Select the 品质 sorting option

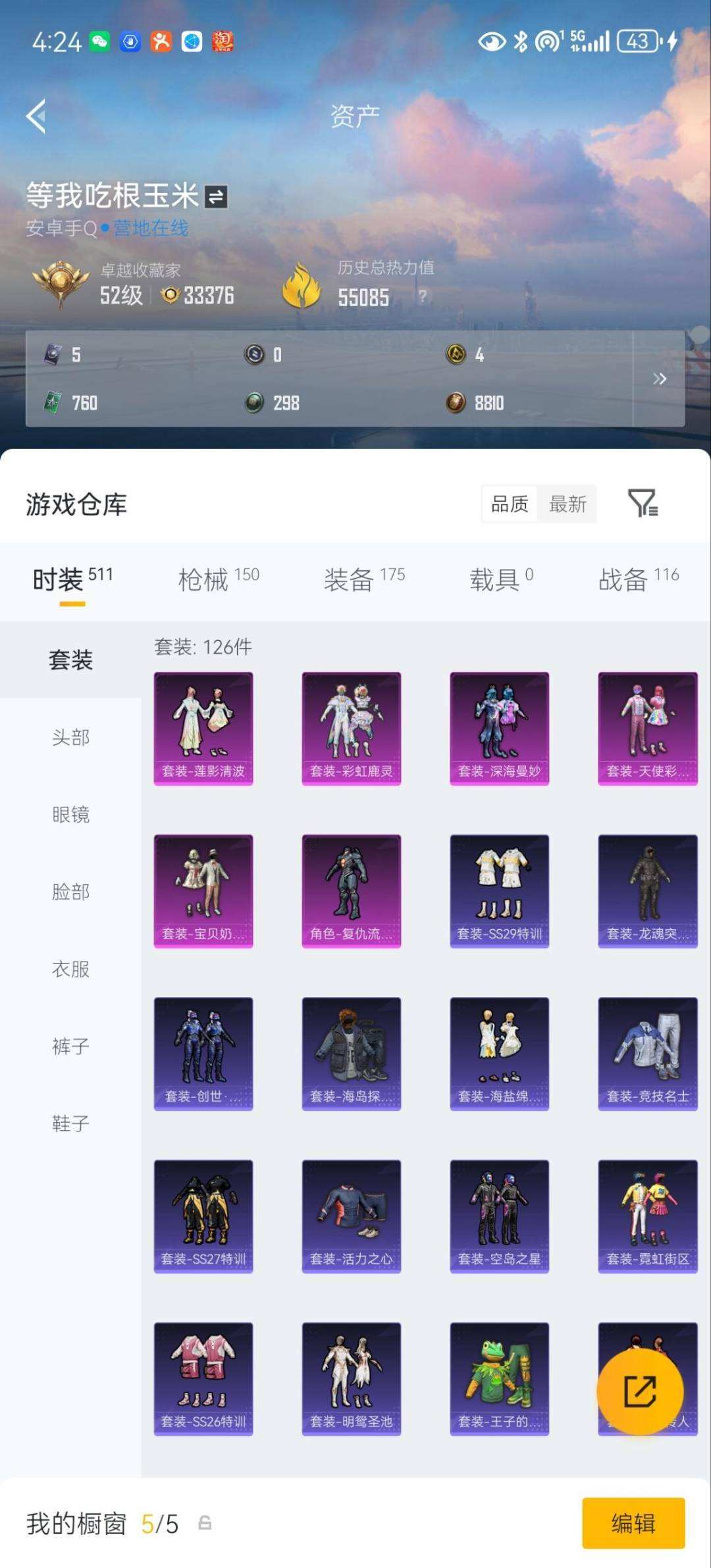pos(510,504)
